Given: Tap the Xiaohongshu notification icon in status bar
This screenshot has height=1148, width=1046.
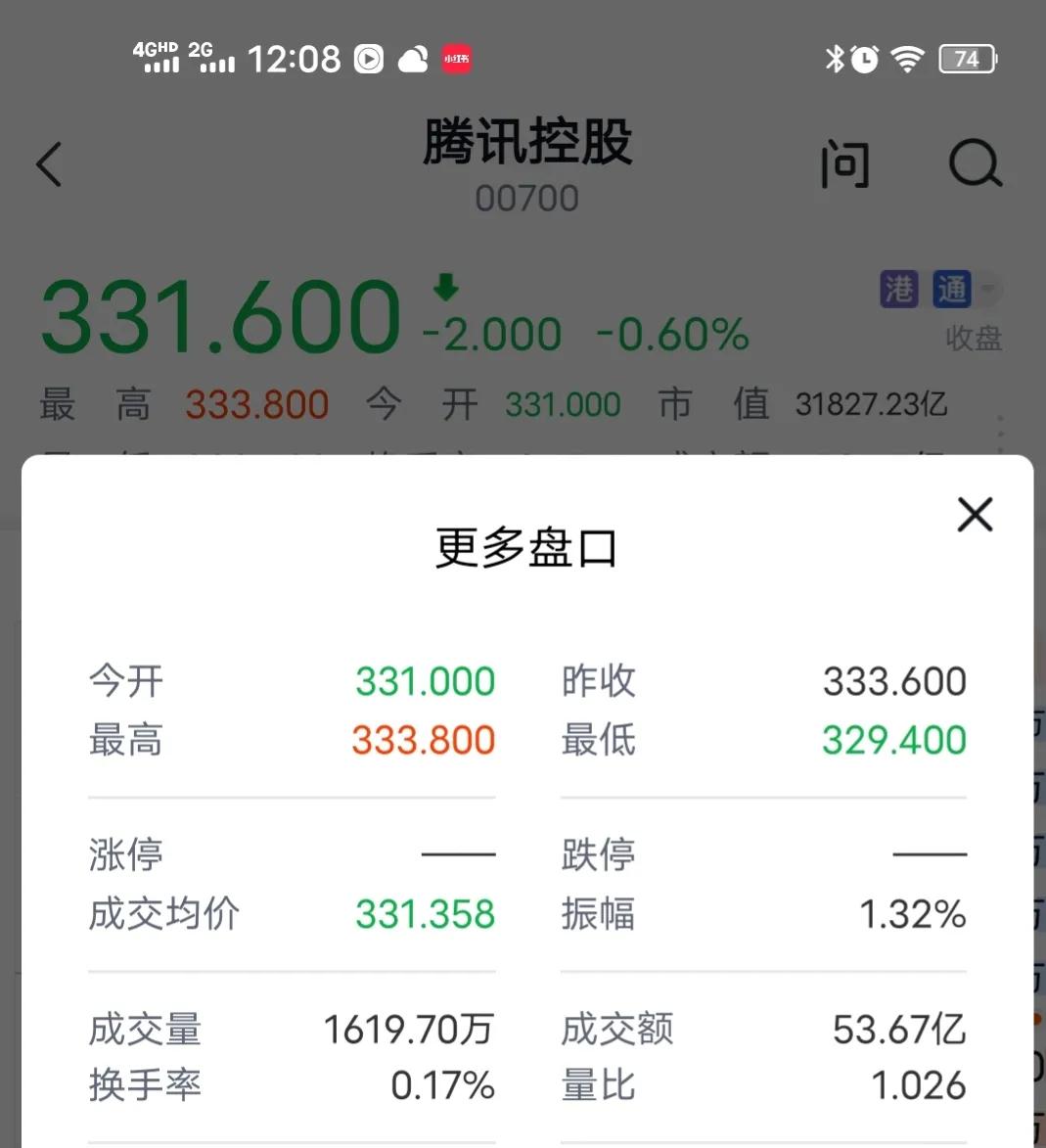Looking at the screenshot, I should pos(456,59).
